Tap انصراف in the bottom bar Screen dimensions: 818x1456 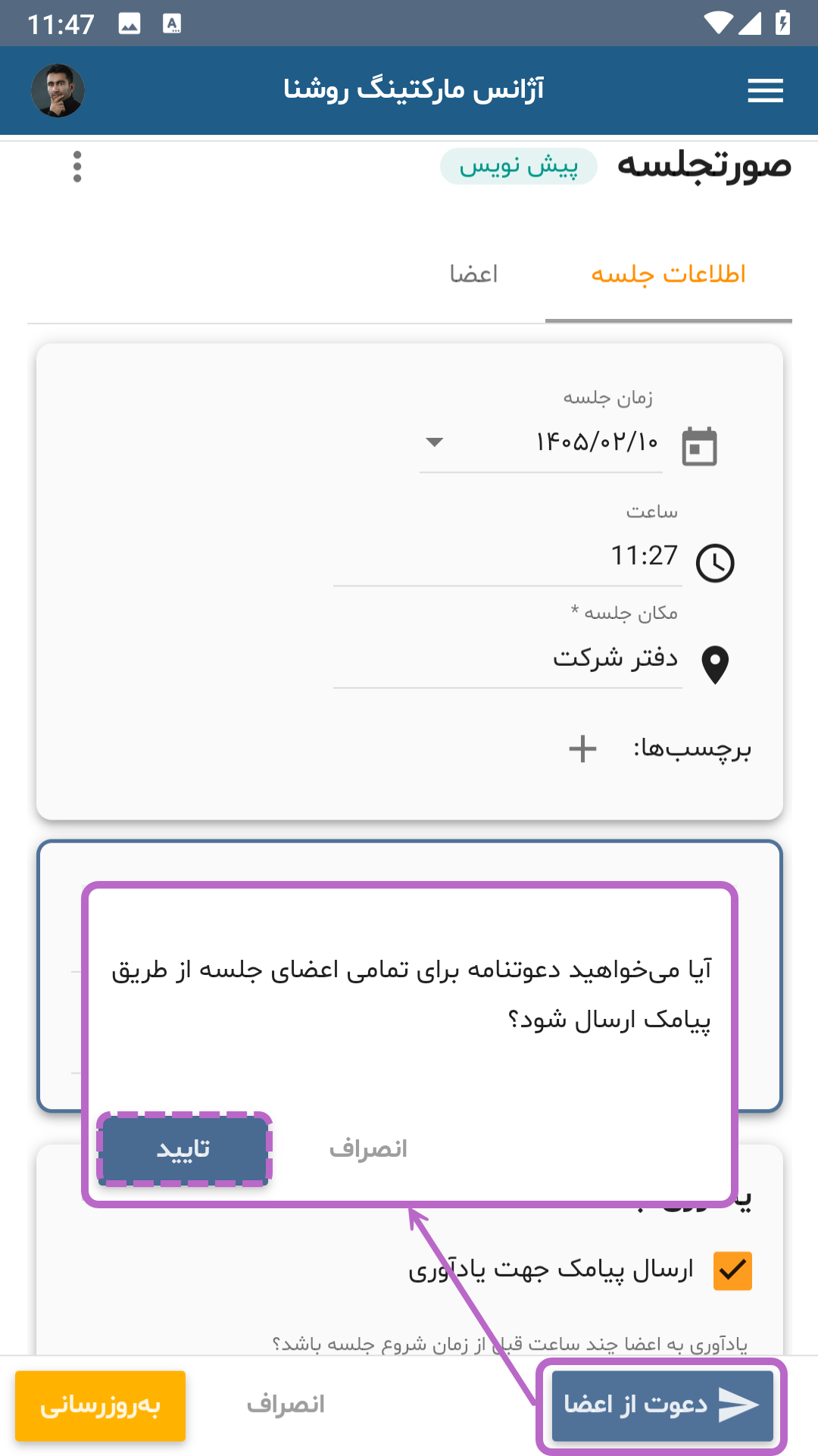(x=286, y=1405)
